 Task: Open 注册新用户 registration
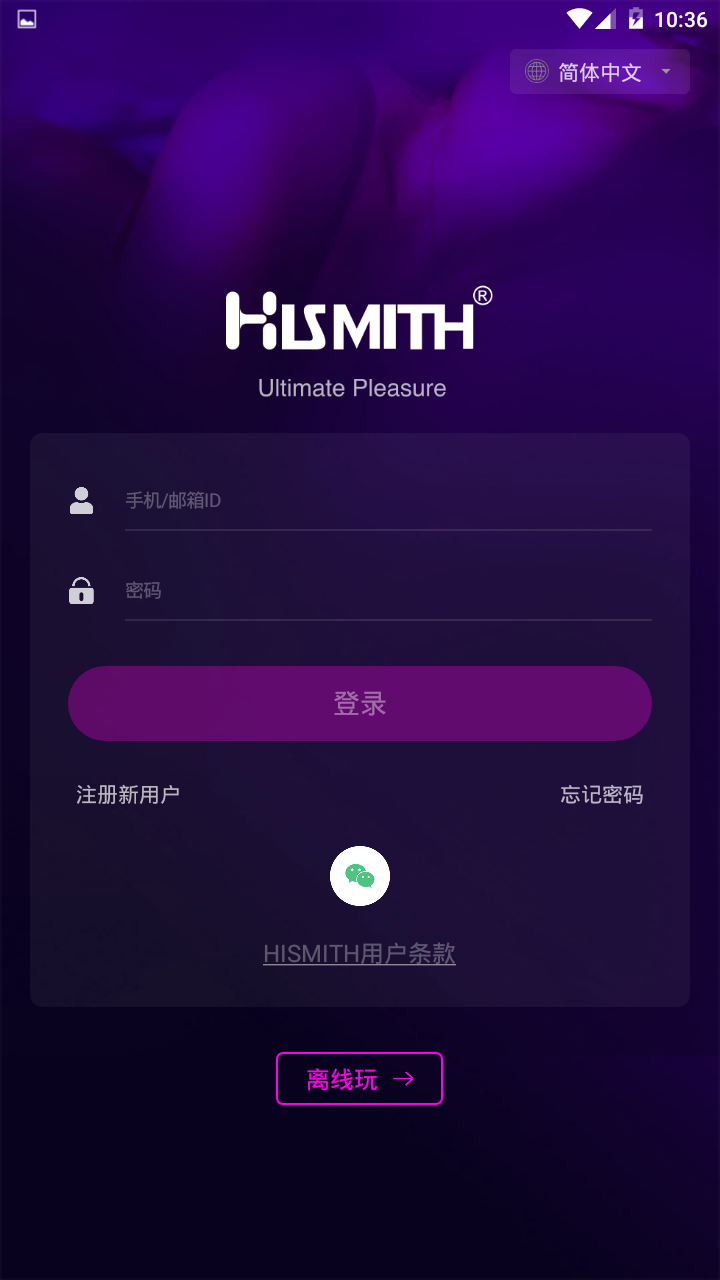pyautogui.click(x=128, y=795)
